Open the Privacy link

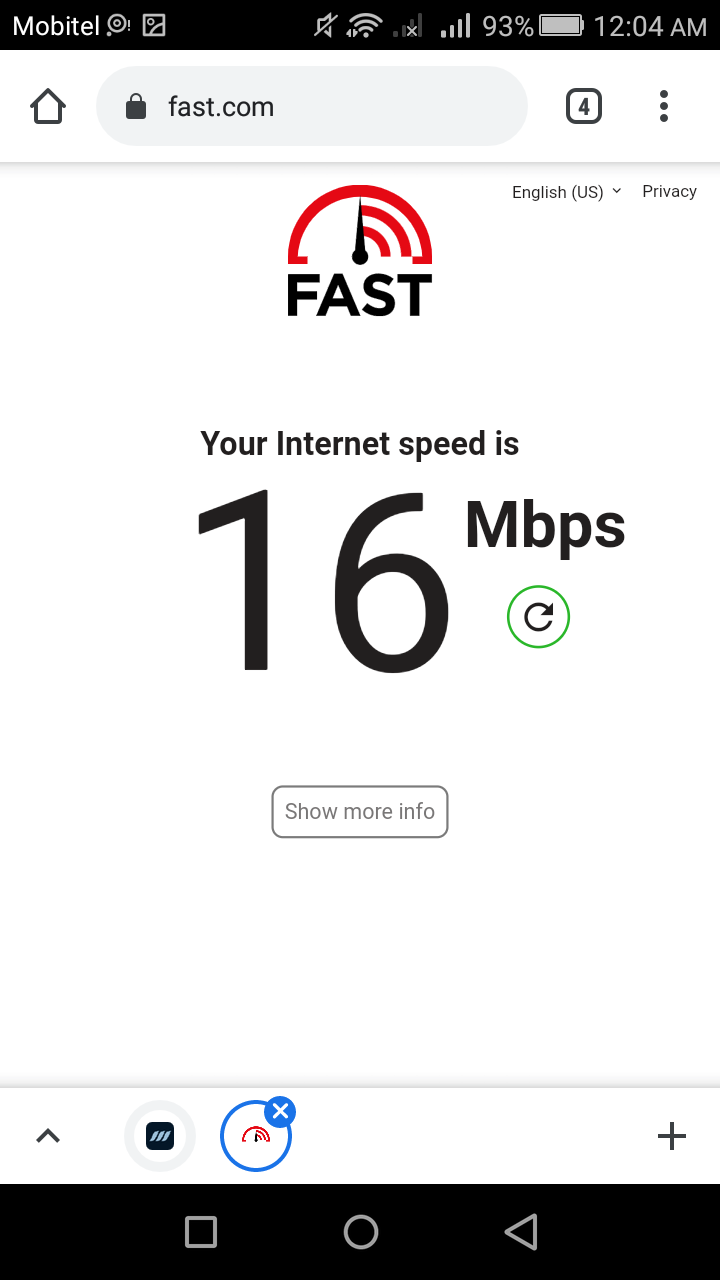click(669, 192)
